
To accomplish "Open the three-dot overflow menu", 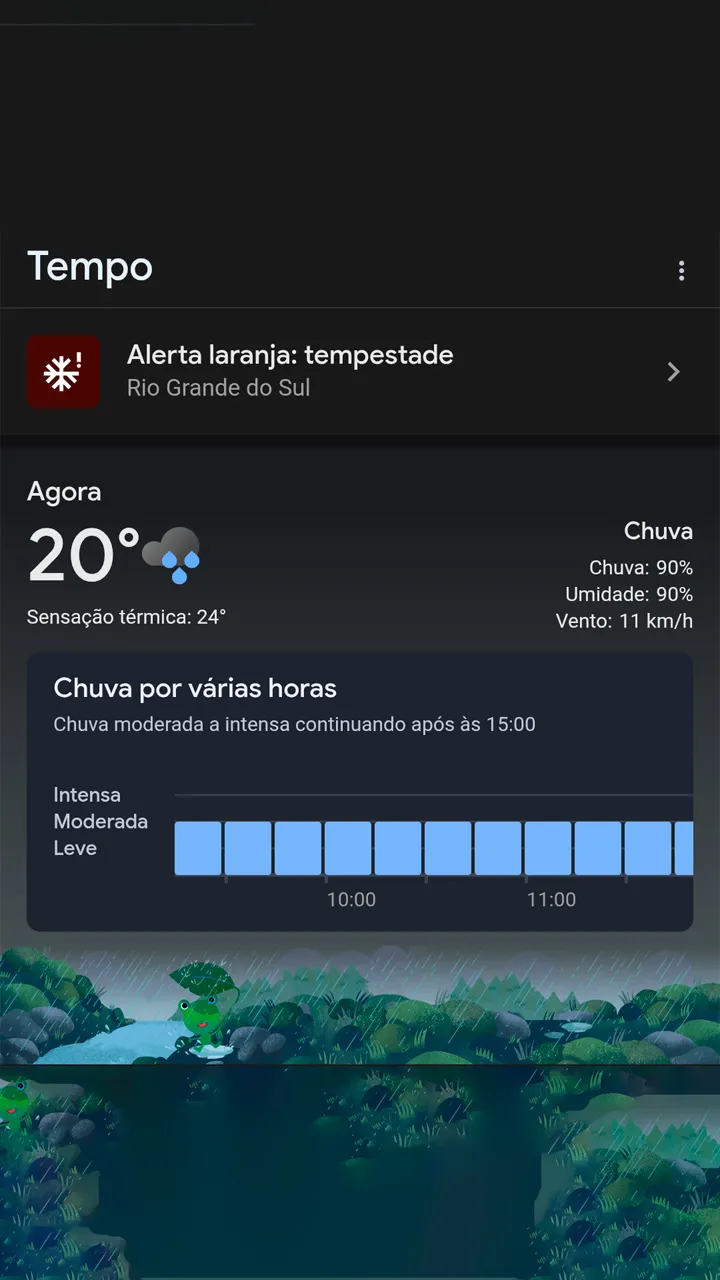I will pos(681,270).
